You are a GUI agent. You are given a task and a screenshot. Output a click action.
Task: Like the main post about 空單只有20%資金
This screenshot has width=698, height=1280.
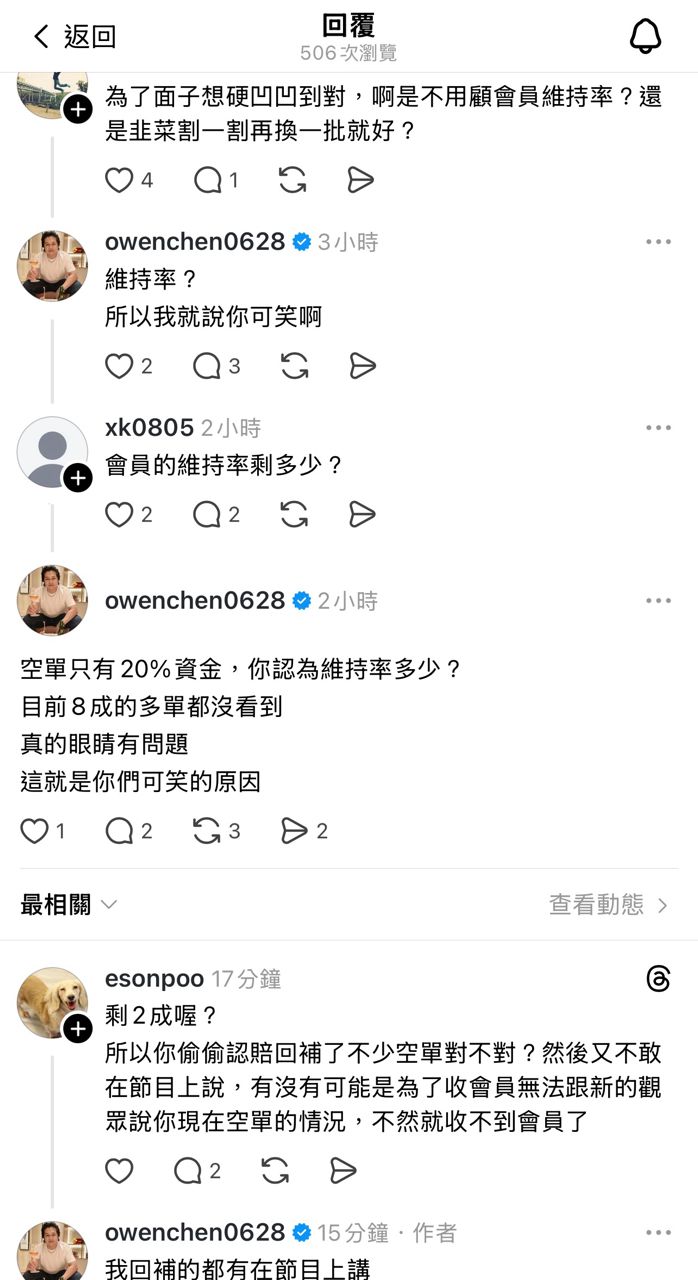coord(35,831)
